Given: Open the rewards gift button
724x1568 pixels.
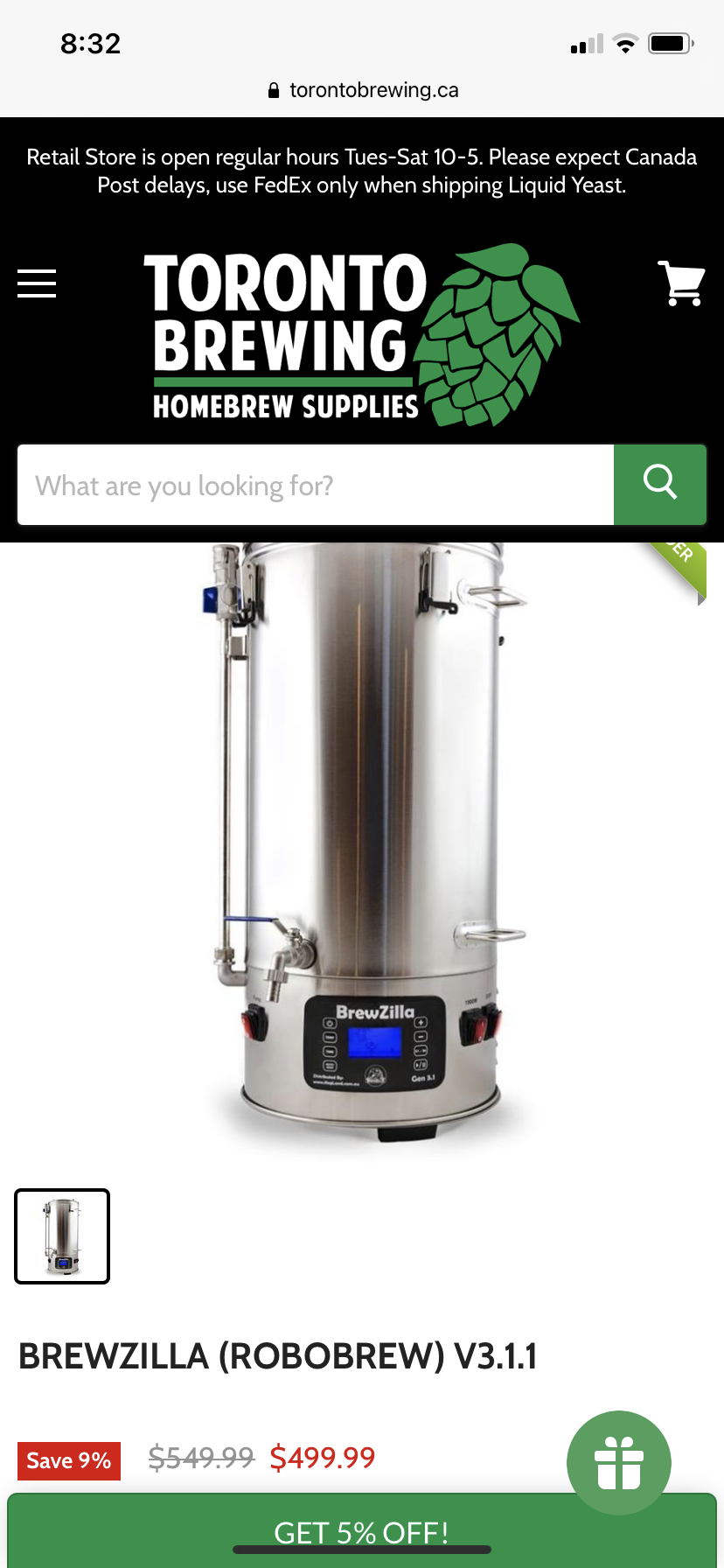Looking at the screenshot, I should 619,1463.
